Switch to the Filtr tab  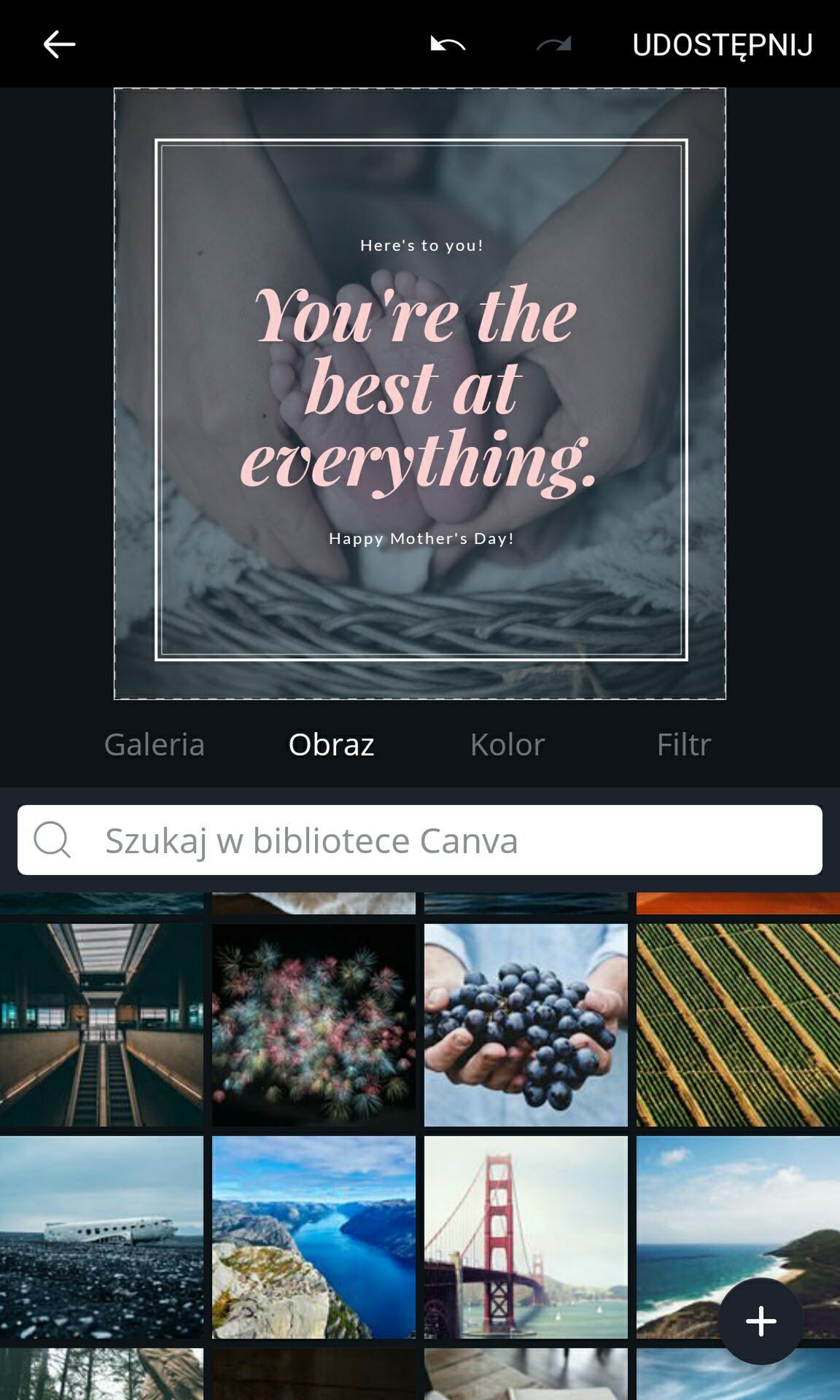click(x=683, y=744)
